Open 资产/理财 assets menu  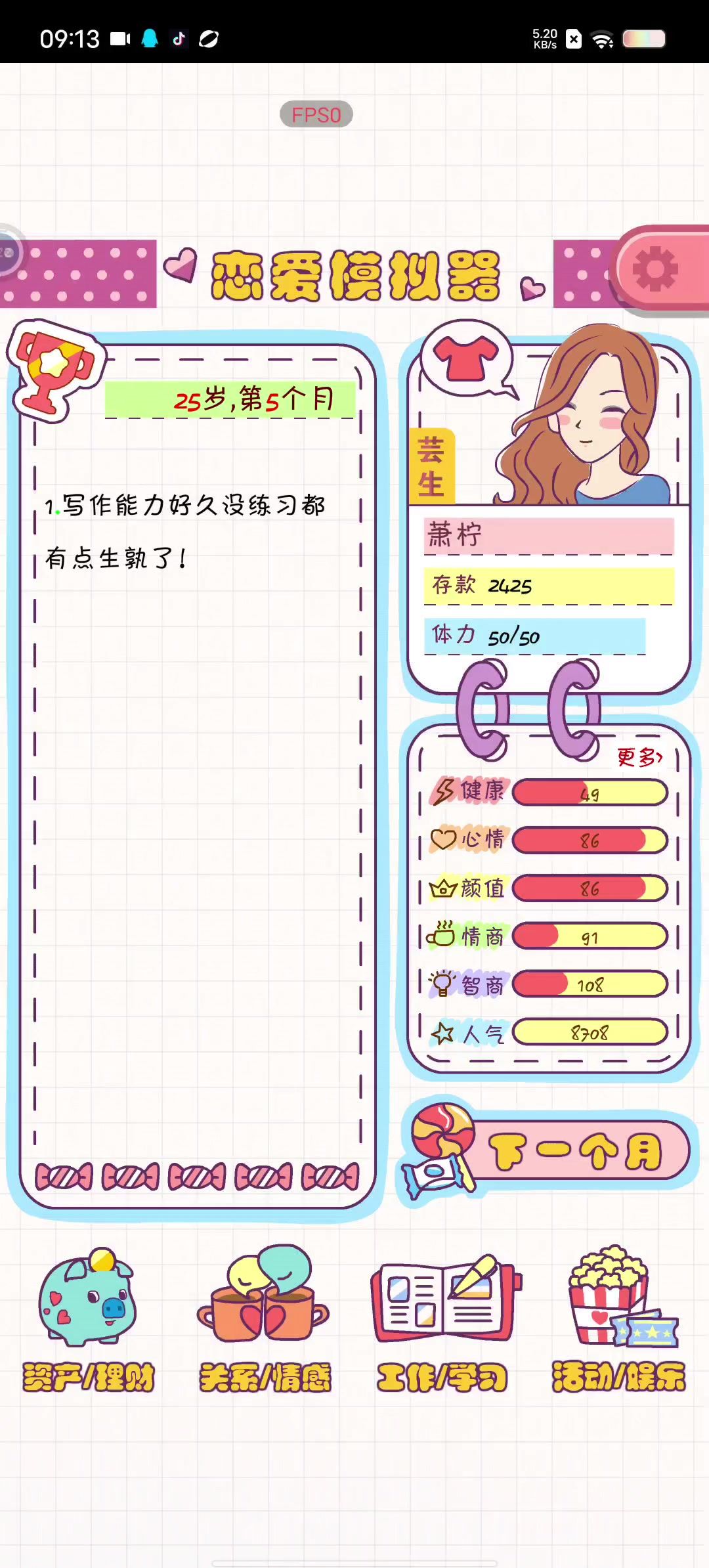tap(88, 1318)
